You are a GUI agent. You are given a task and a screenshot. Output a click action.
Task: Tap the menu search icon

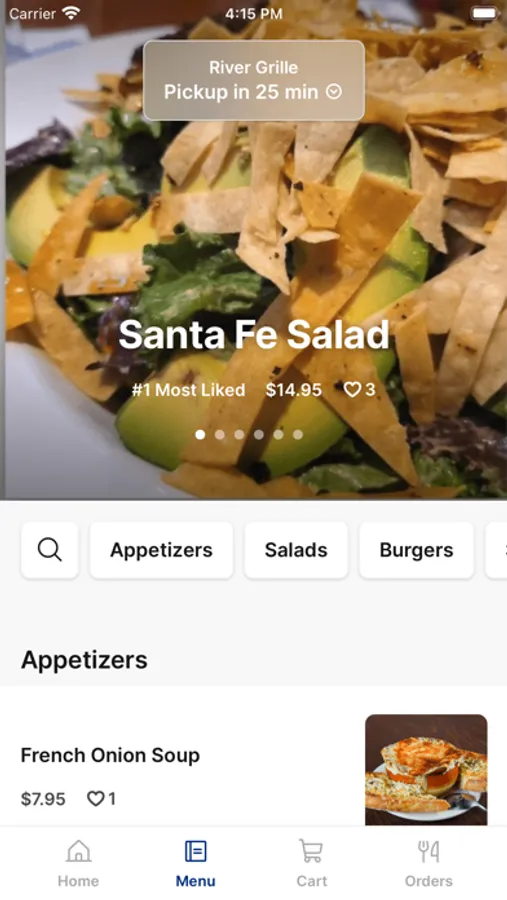pos(50,550)
